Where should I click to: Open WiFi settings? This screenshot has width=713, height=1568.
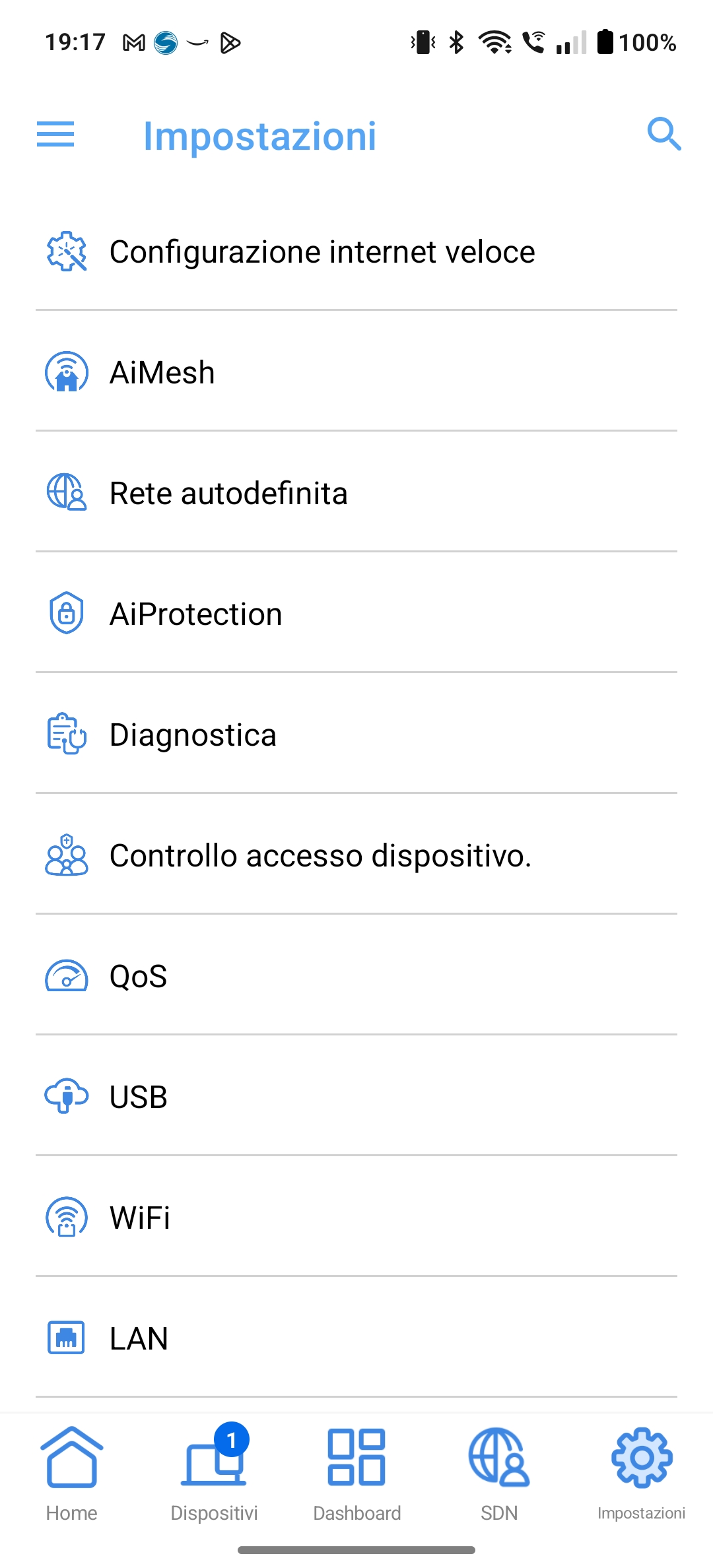coord(356,1218)
